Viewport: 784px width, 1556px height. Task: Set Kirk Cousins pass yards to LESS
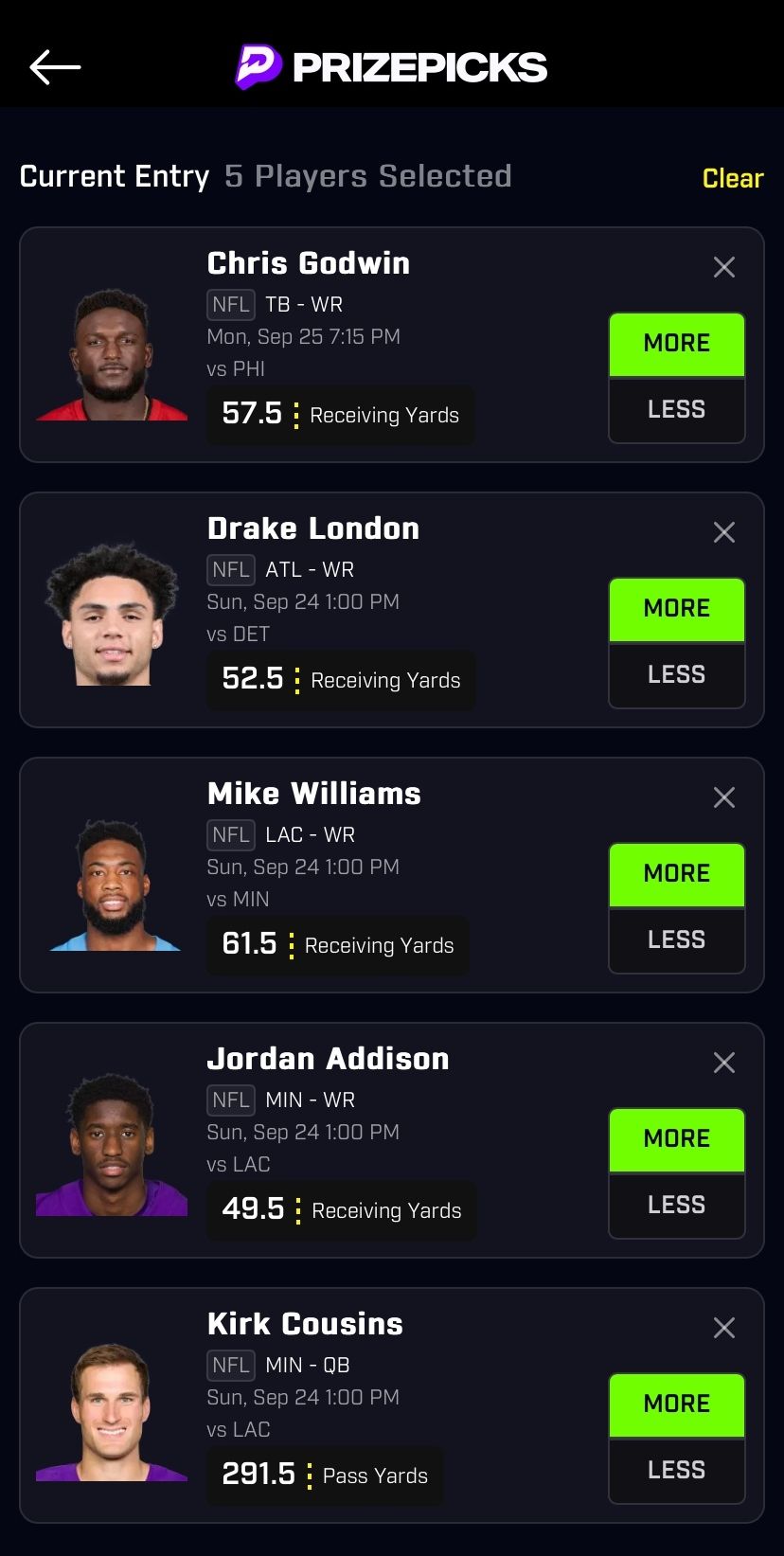click(x=676, y=1471)
